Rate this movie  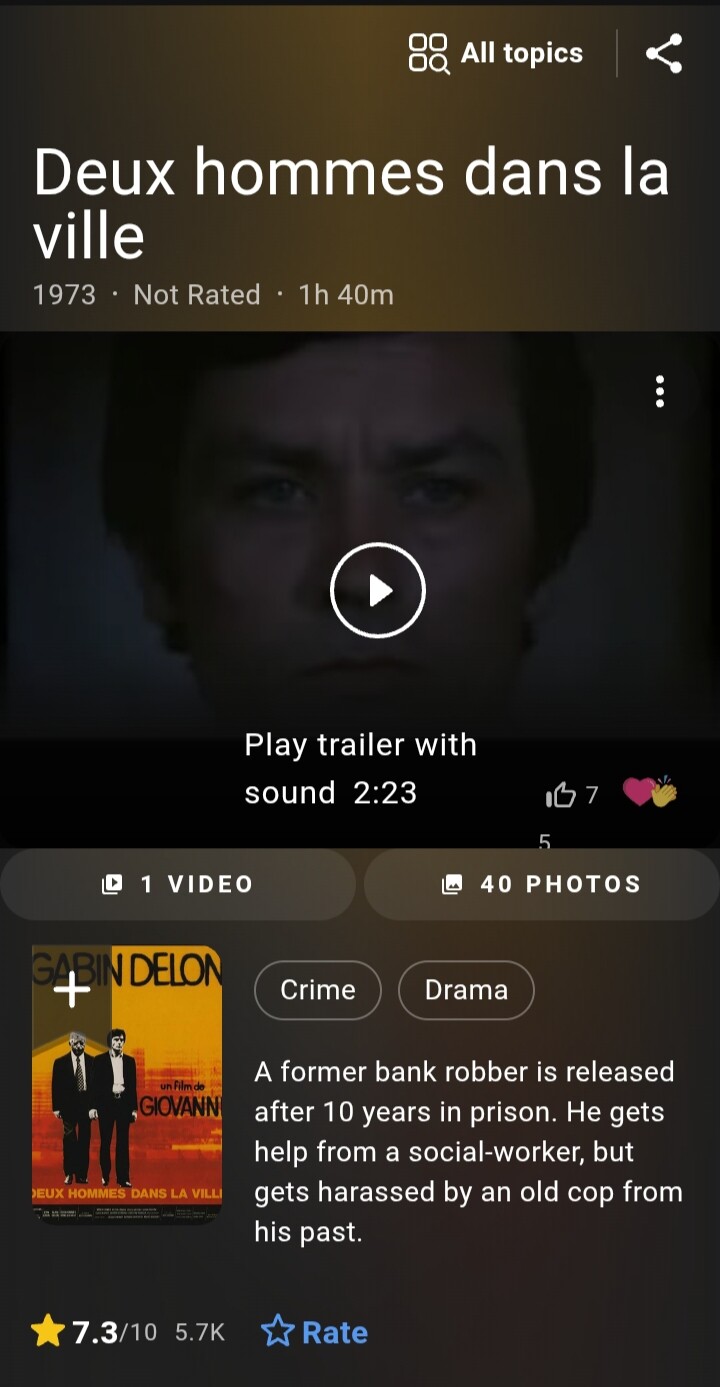(314, 1332)
